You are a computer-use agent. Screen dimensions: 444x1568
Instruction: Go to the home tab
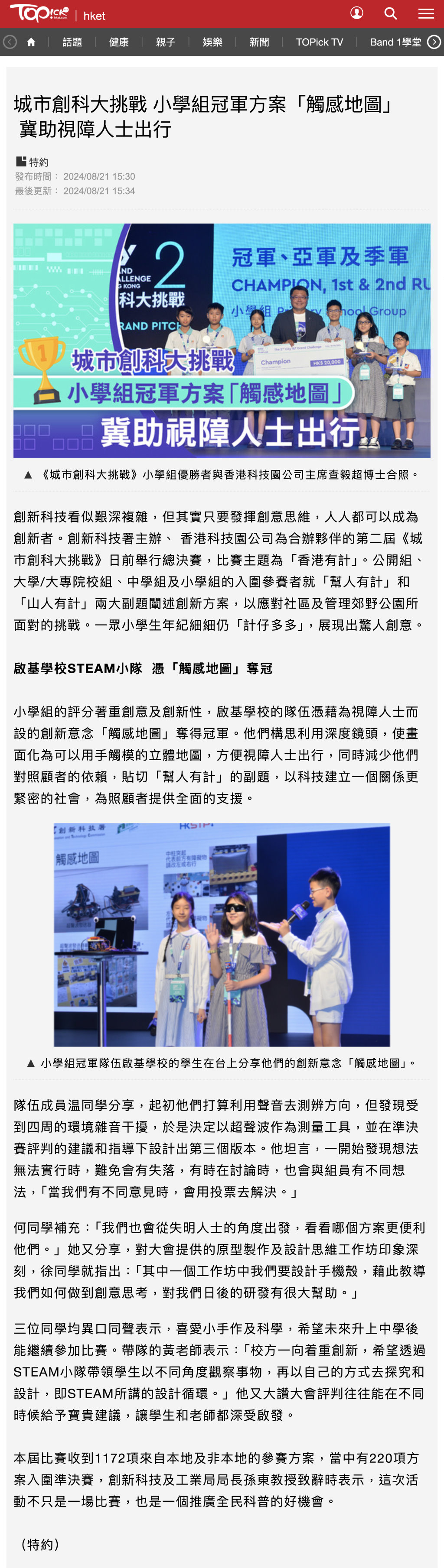31,42
